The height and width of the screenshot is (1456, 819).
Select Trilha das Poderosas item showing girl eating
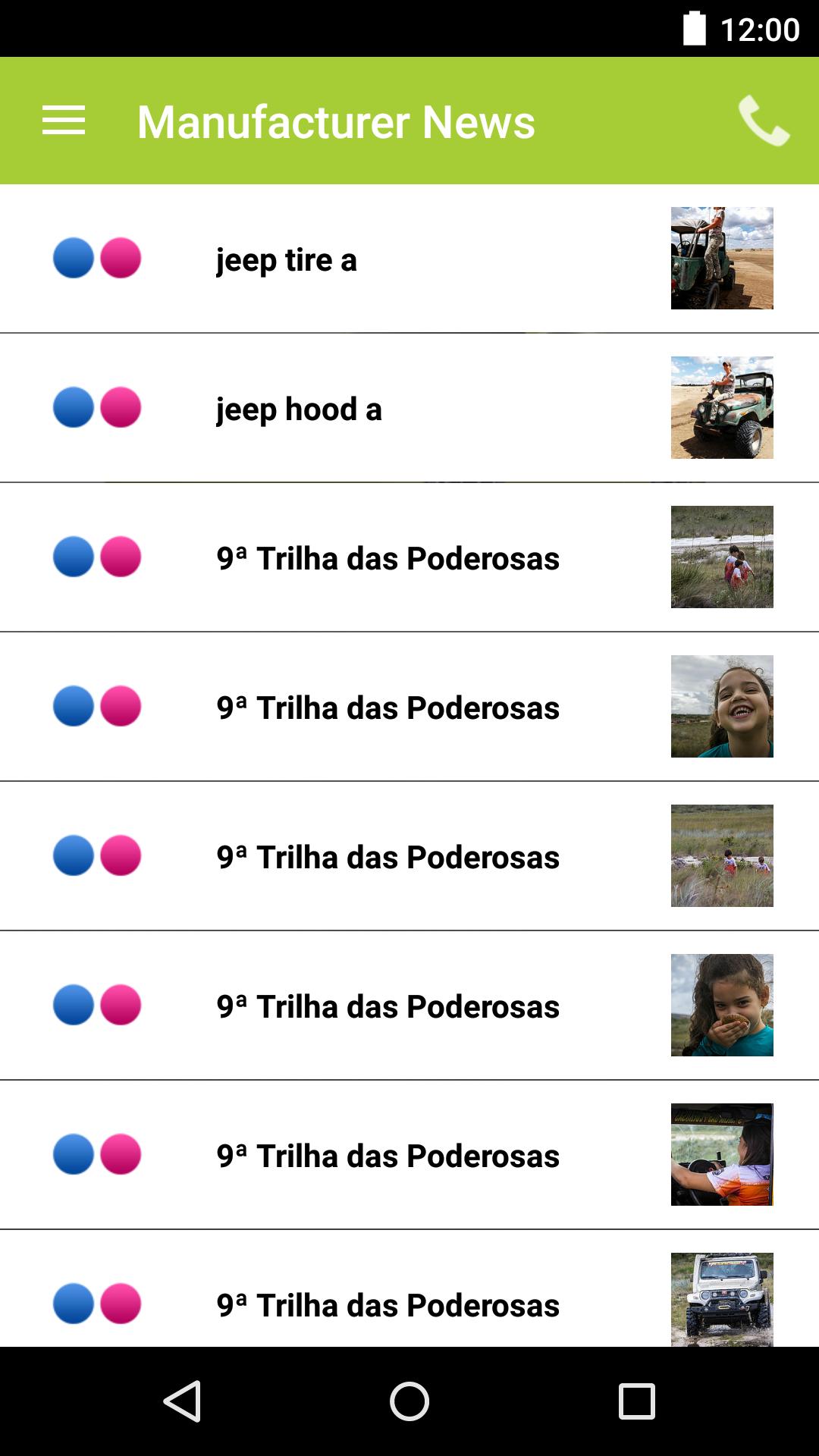click(409, 1006)
